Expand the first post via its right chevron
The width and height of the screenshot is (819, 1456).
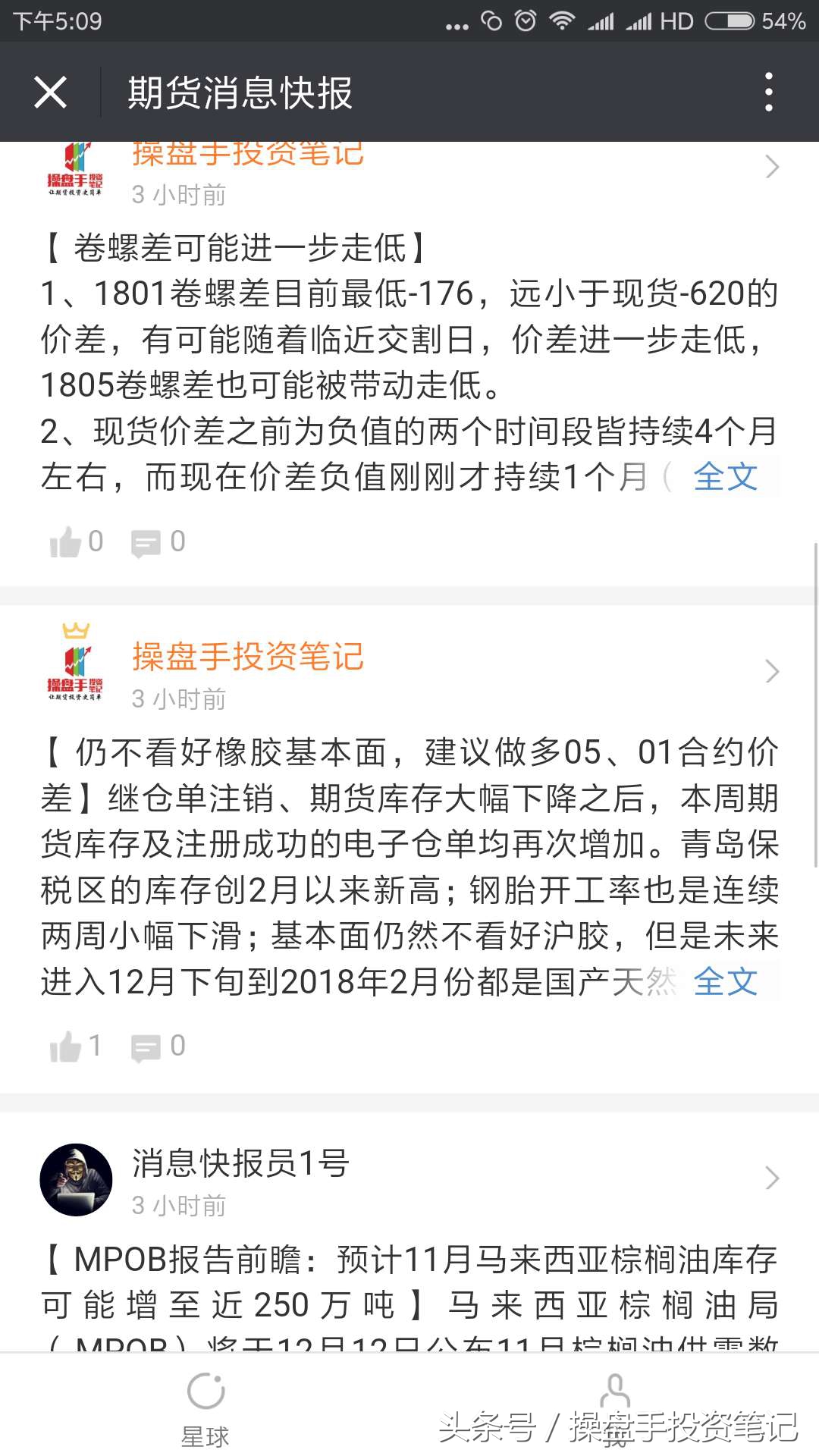point(771,166)
